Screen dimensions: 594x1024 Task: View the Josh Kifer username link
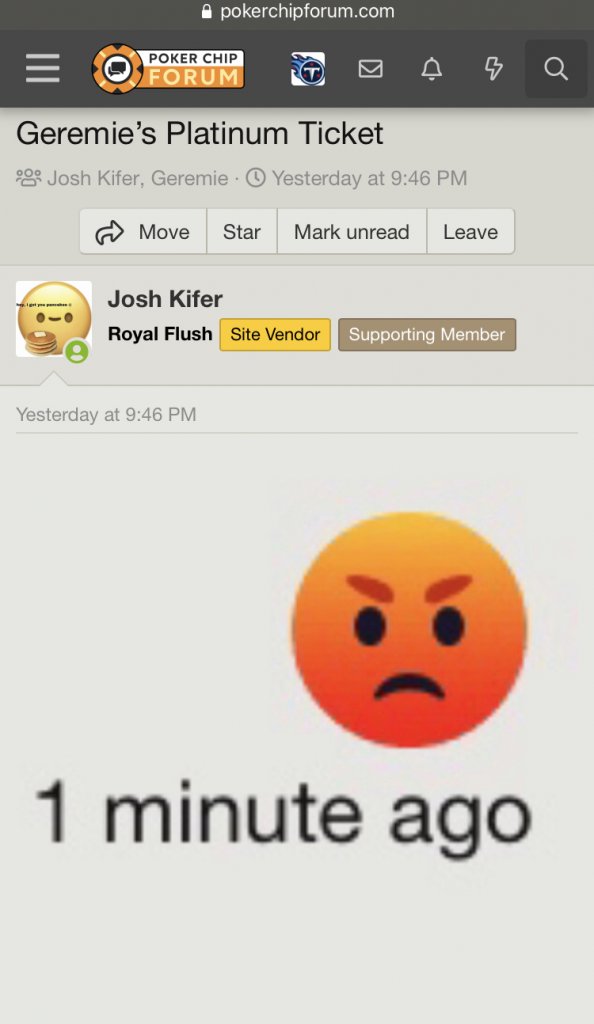pyautogui.click(x=165, y=299)
